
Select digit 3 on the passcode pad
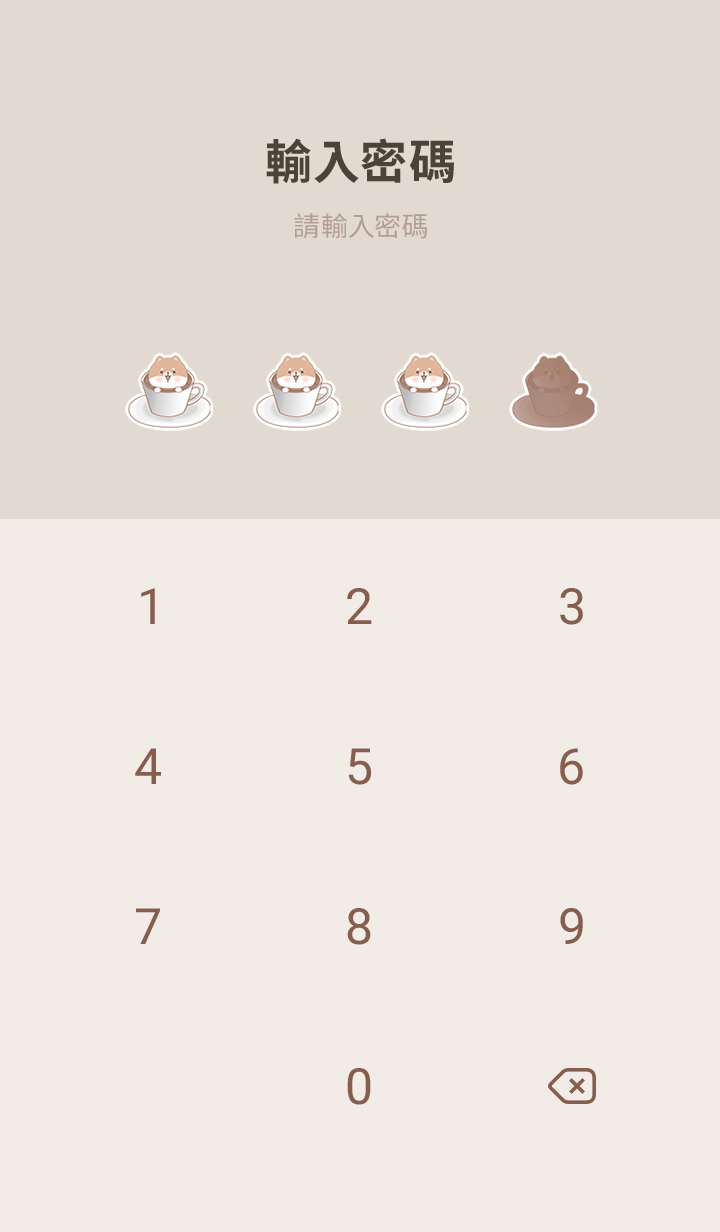[571, 607]
